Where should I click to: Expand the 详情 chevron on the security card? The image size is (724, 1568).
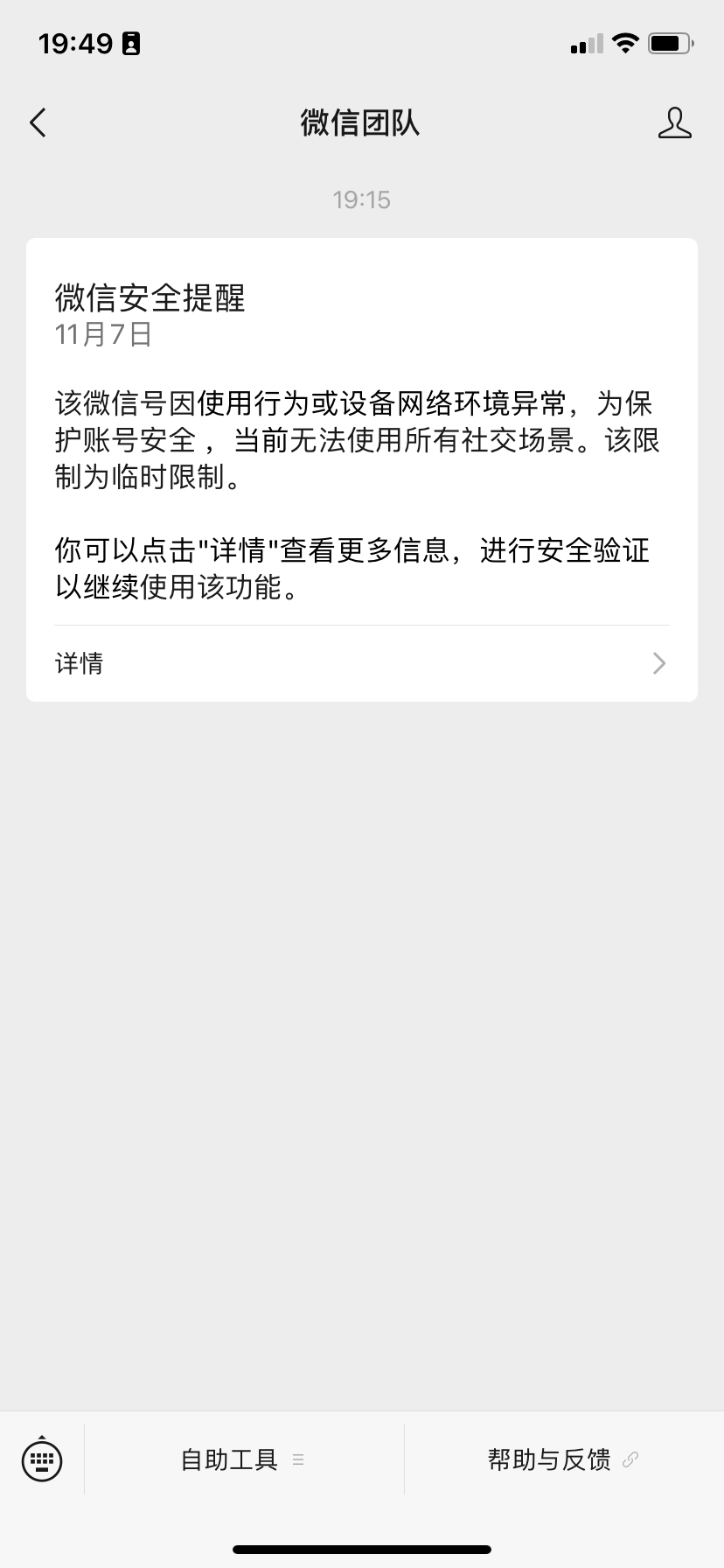(x=659, y=663)
